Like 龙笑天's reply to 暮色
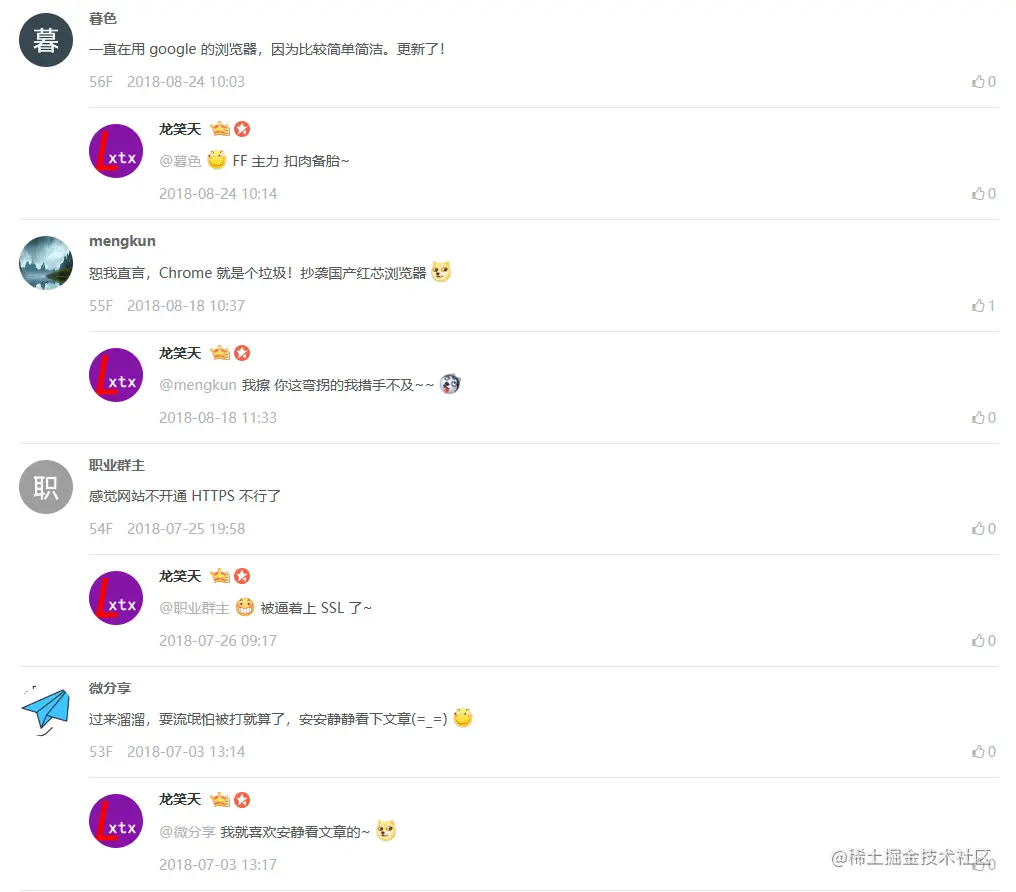The width and height of the screenshot is (1016, 892). [x=983, y=194]
